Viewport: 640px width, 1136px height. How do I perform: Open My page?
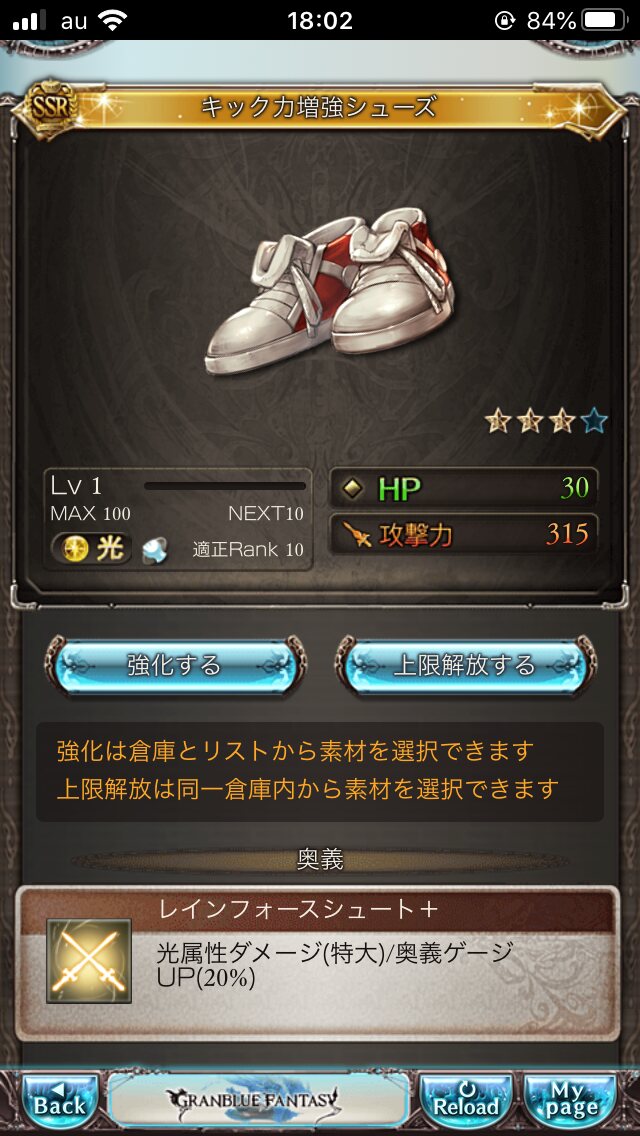point(570,1098)
